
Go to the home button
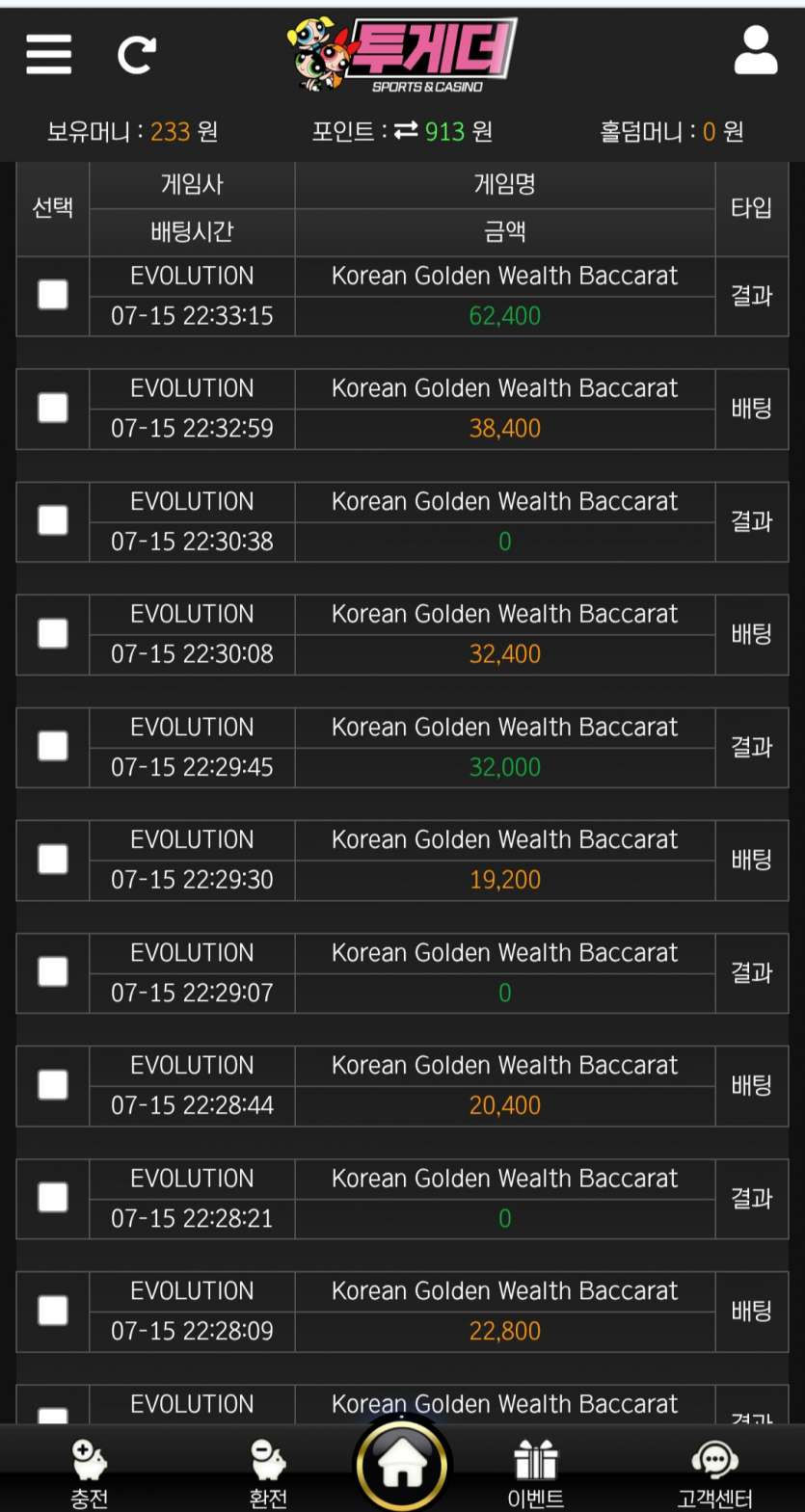coord(402,1465)
